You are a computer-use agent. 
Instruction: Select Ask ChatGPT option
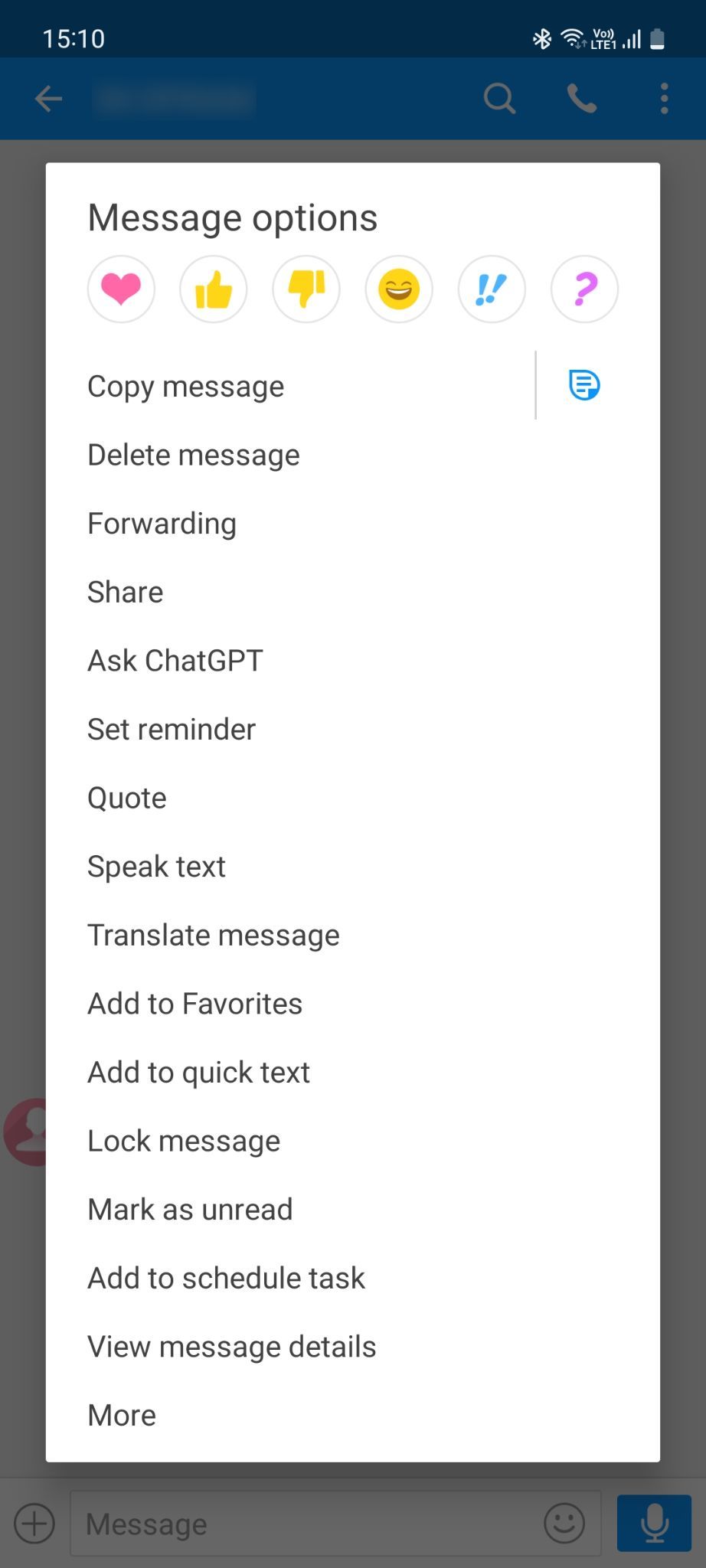click(x=175, y=660)
